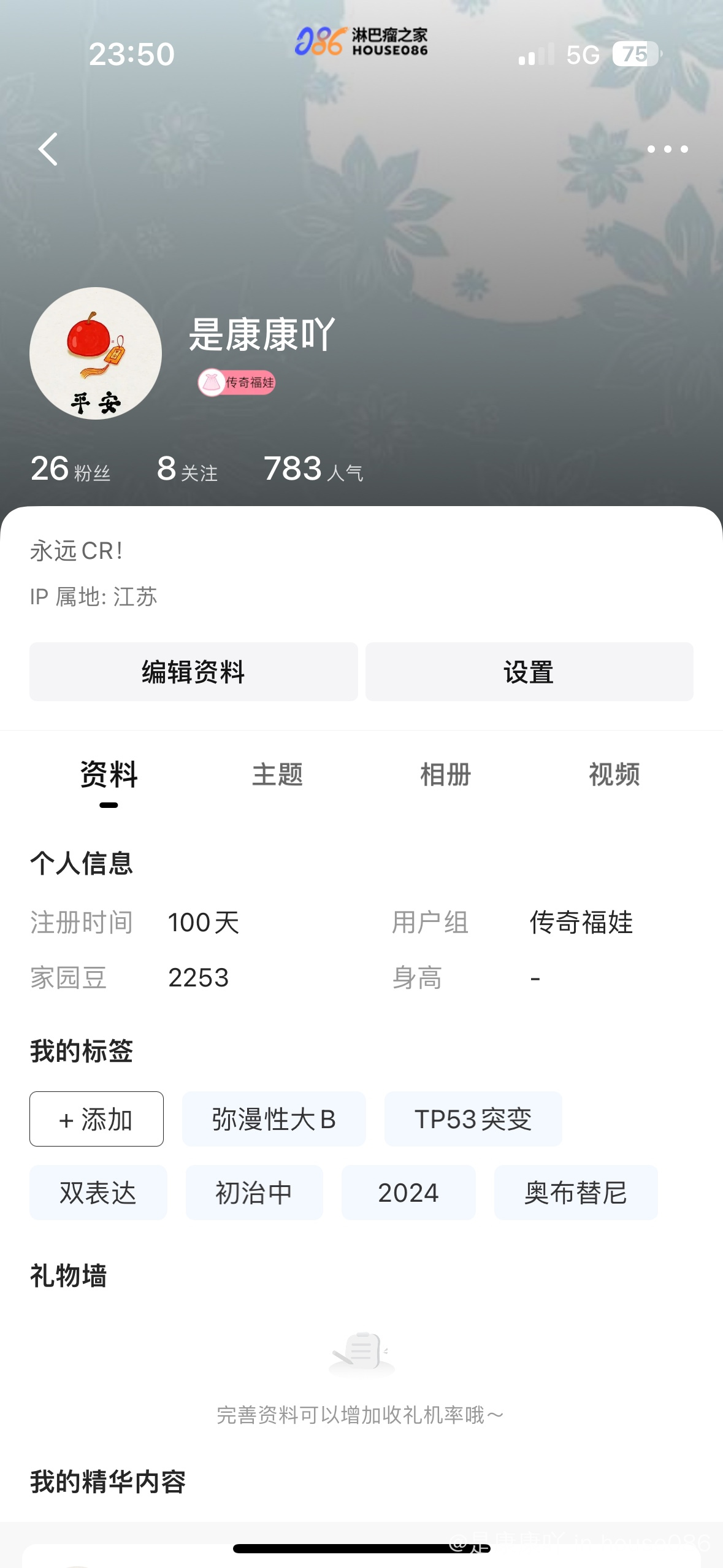This screenshot has height=1568, width=723.
Task: Tap the 双表达 tag chip
Action: 98,1193
